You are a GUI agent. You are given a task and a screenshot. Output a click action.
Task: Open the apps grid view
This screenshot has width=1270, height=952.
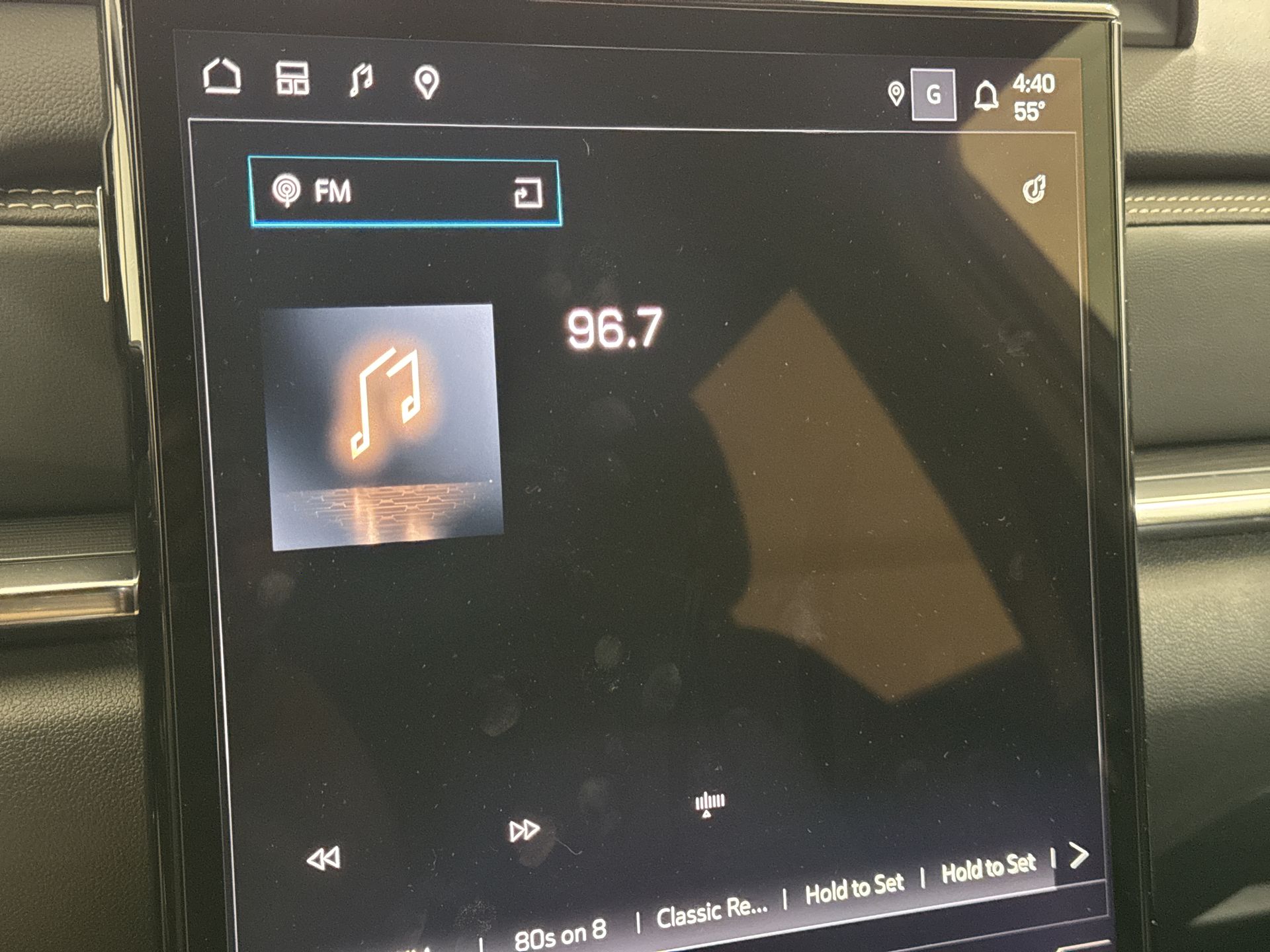coord(292,79)
